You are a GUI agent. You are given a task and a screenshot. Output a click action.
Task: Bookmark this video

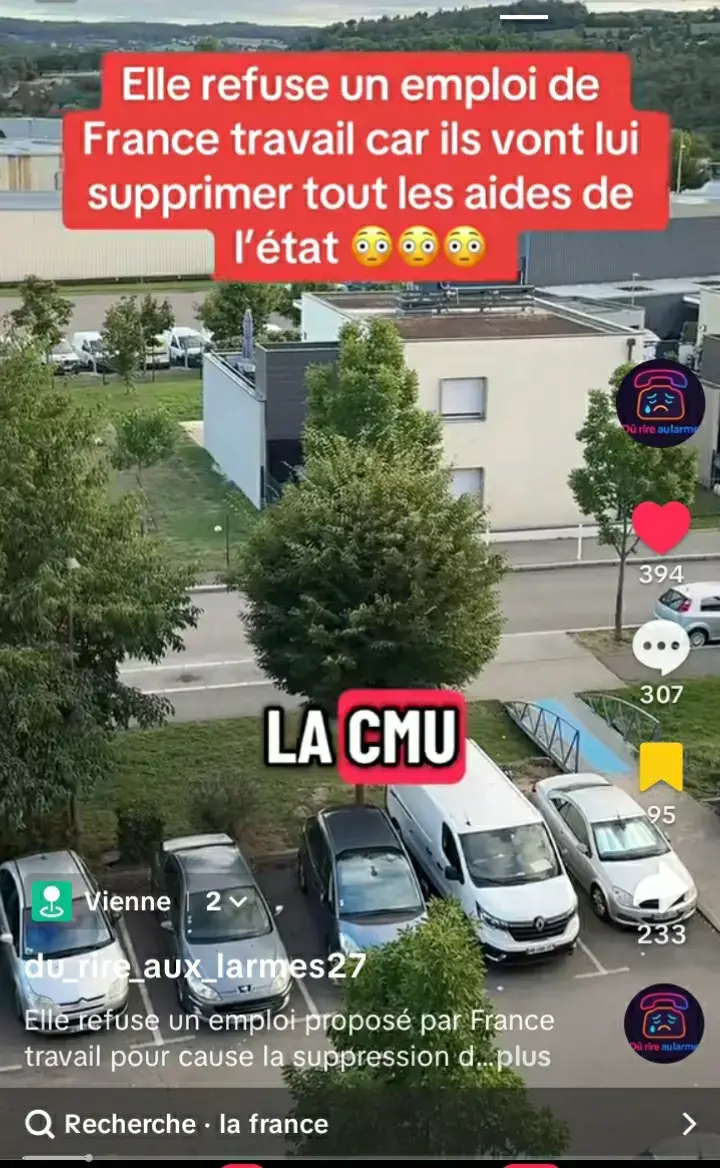[661, 767]
